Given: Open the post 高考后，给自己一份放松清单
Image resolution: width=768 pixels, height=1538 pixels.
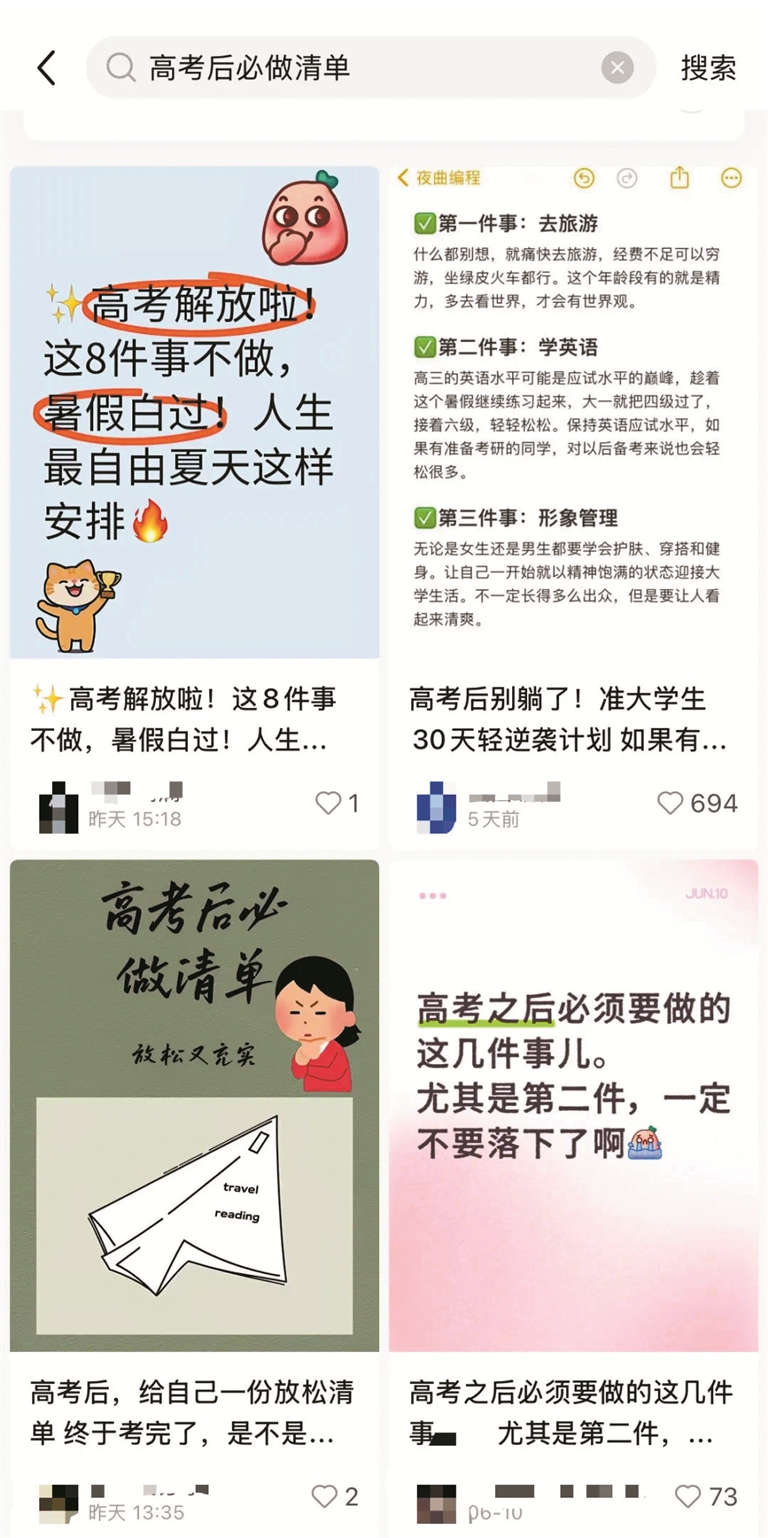Looking at the screenshot, I should click(x=195, y=1105).
